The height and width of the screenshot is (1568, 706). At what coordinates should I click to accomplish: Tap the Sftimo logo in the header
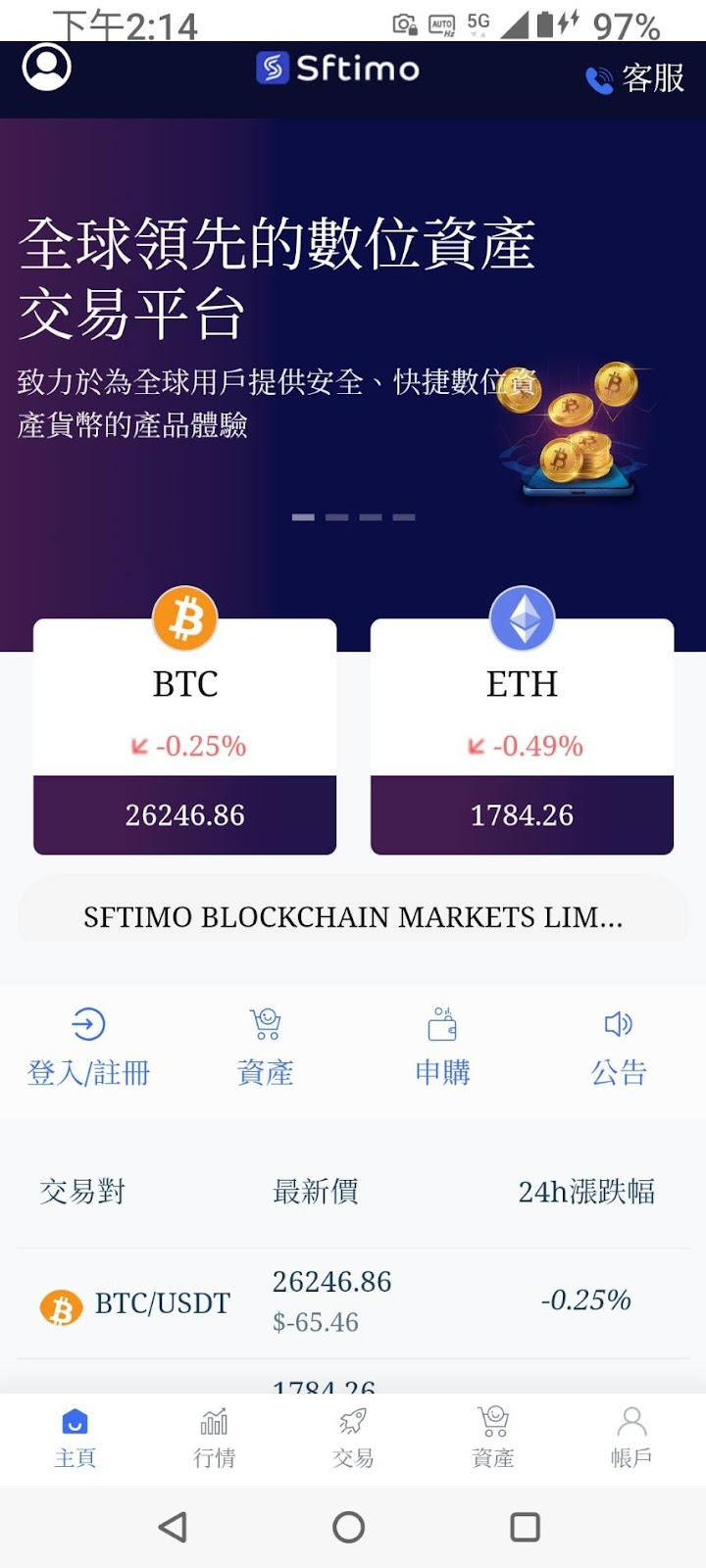336,70
